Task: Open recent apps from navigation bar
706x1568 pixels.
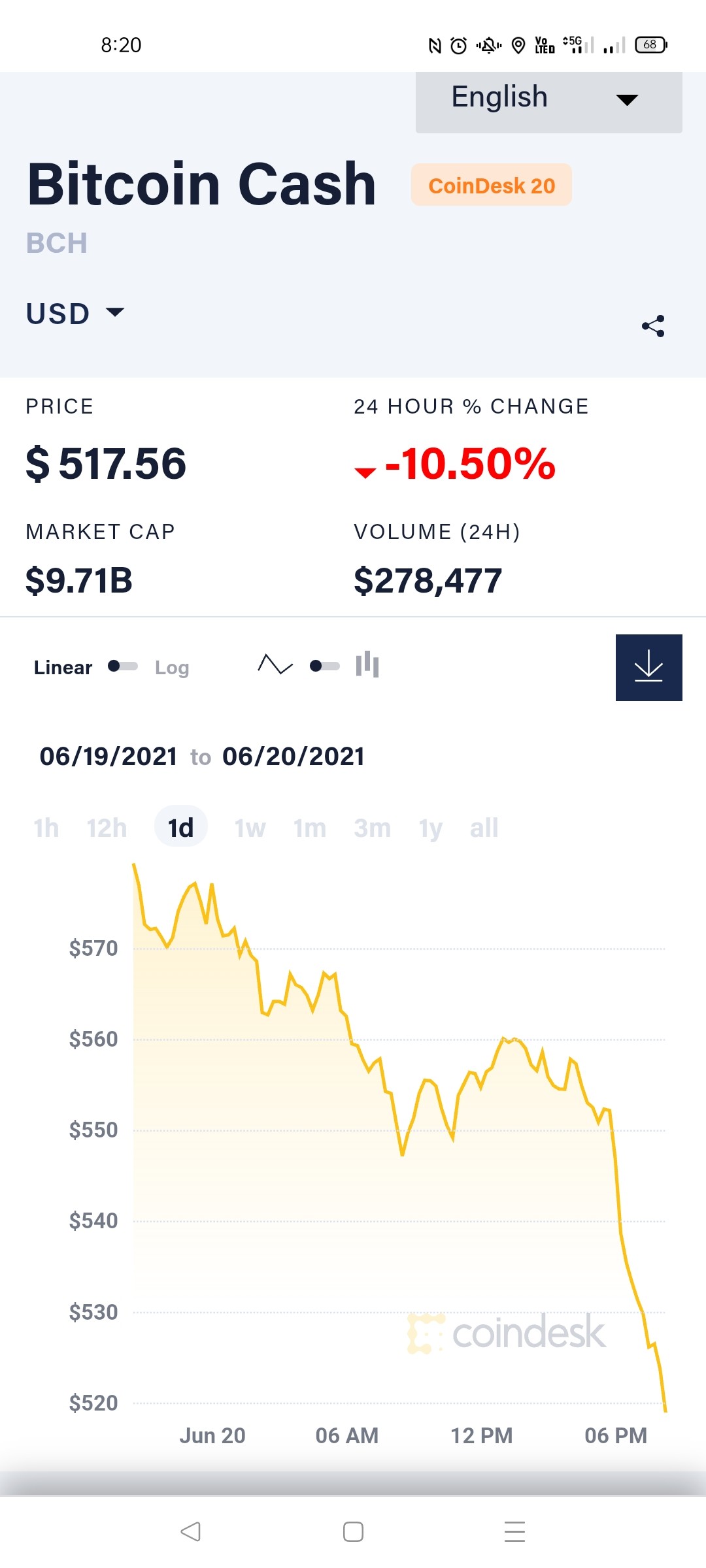Action: tap(515, 1531)
